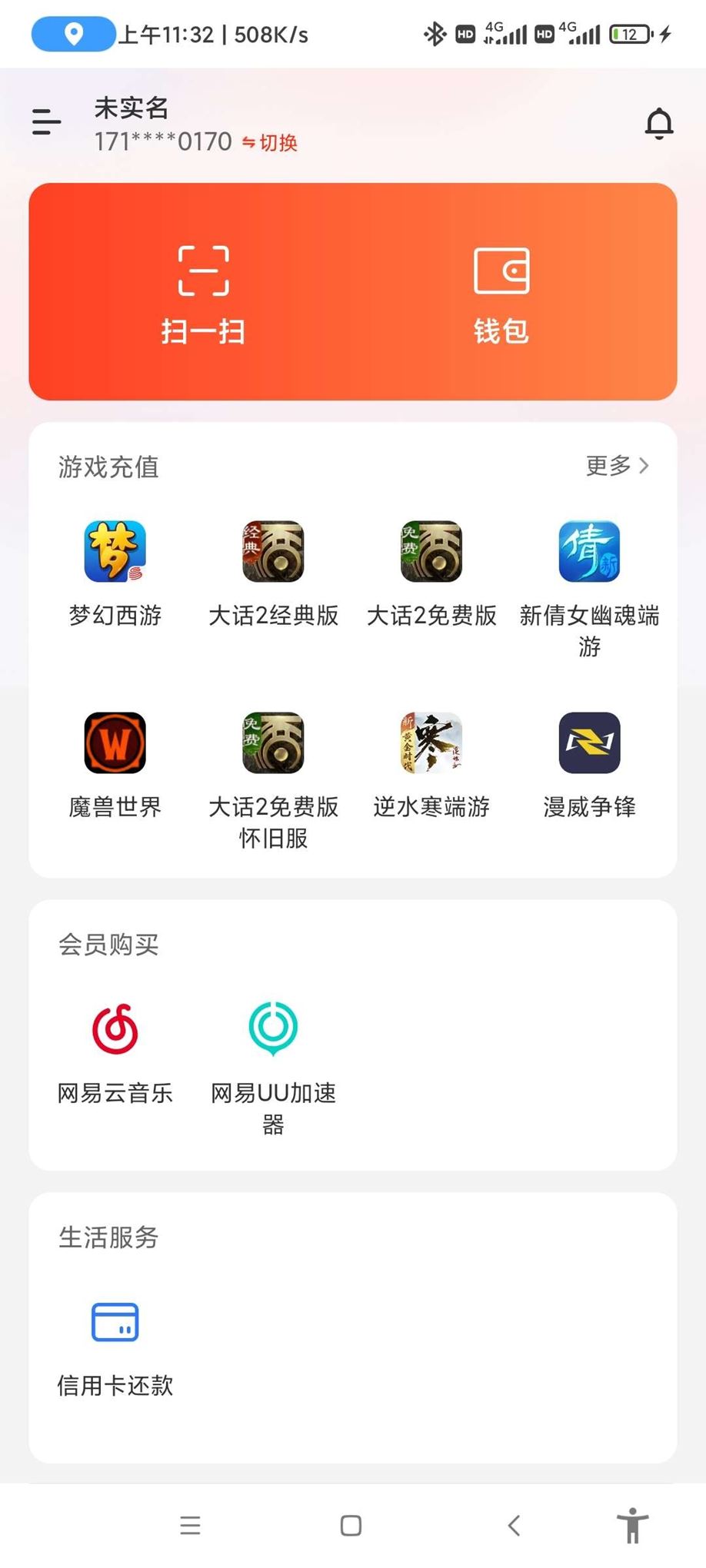
Task: Open 扫一扫 scanner
Action: [x=203, y=294]
